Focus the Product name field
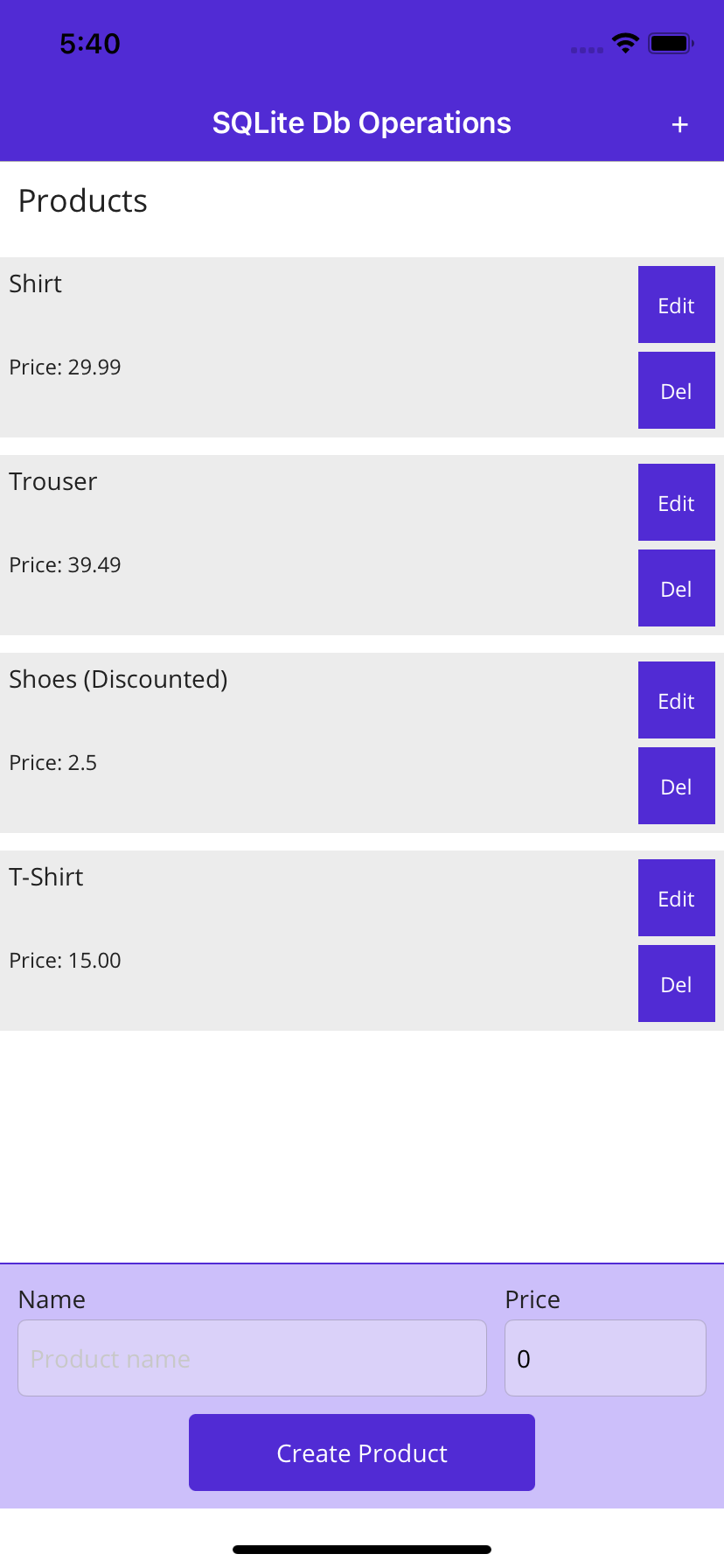Image resolution: width=724 pixels, height=1568 pixels. [252, 1358]
